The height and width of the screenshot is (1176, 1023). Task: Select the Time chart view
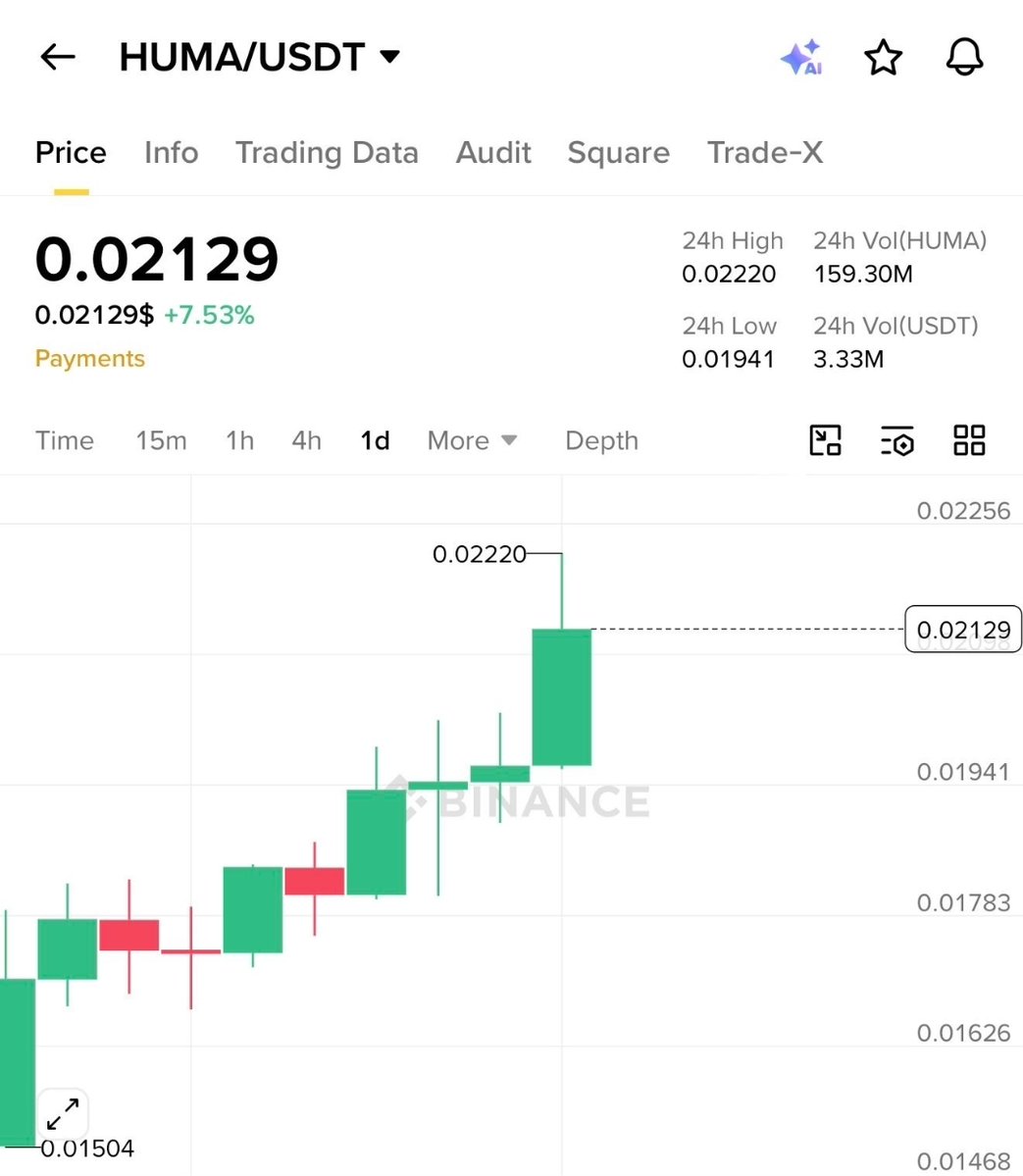(x=65, y=441)
